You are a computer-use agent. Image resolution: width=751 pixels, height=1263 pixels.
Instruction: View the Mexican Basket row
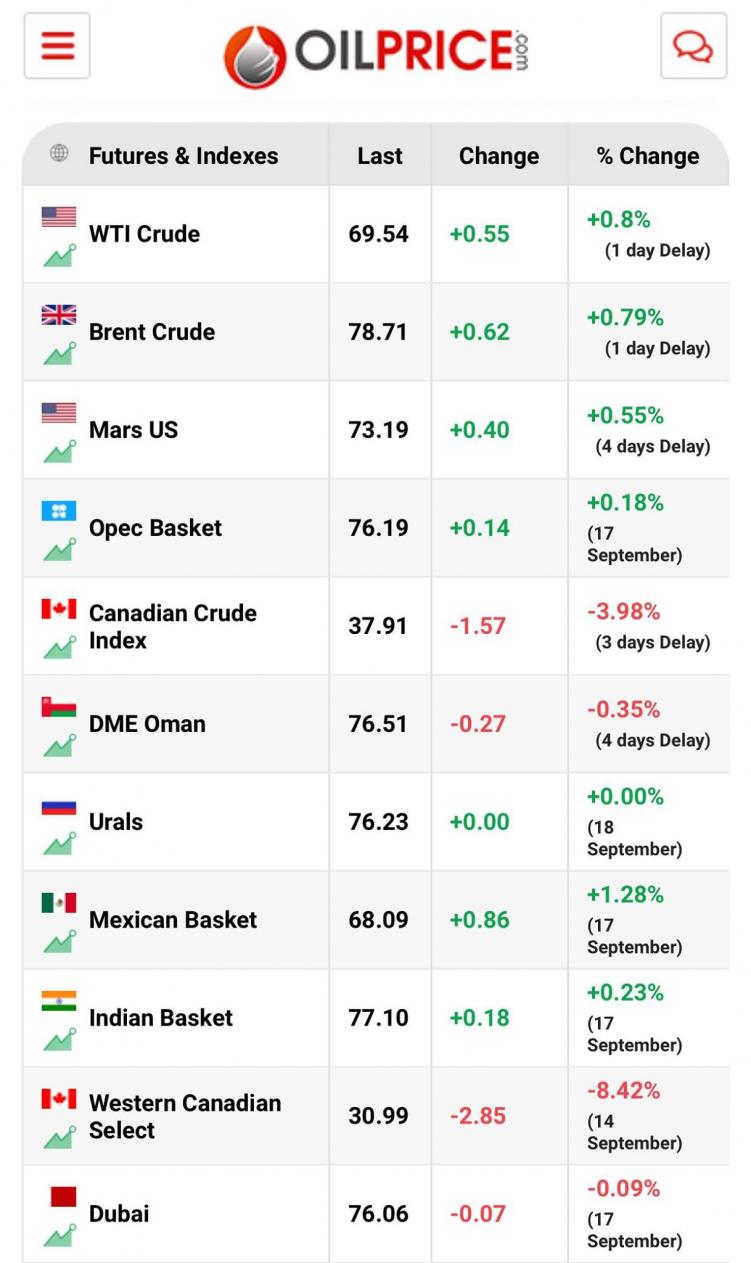[x=172, y=920]
